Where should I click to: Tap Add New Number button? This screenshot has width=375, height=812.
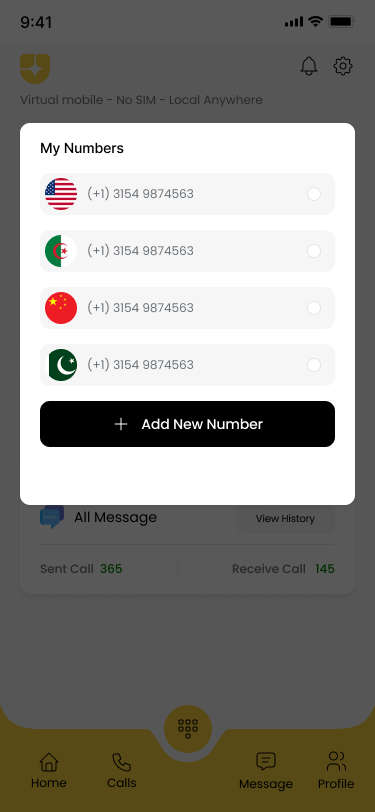point(187,424)
